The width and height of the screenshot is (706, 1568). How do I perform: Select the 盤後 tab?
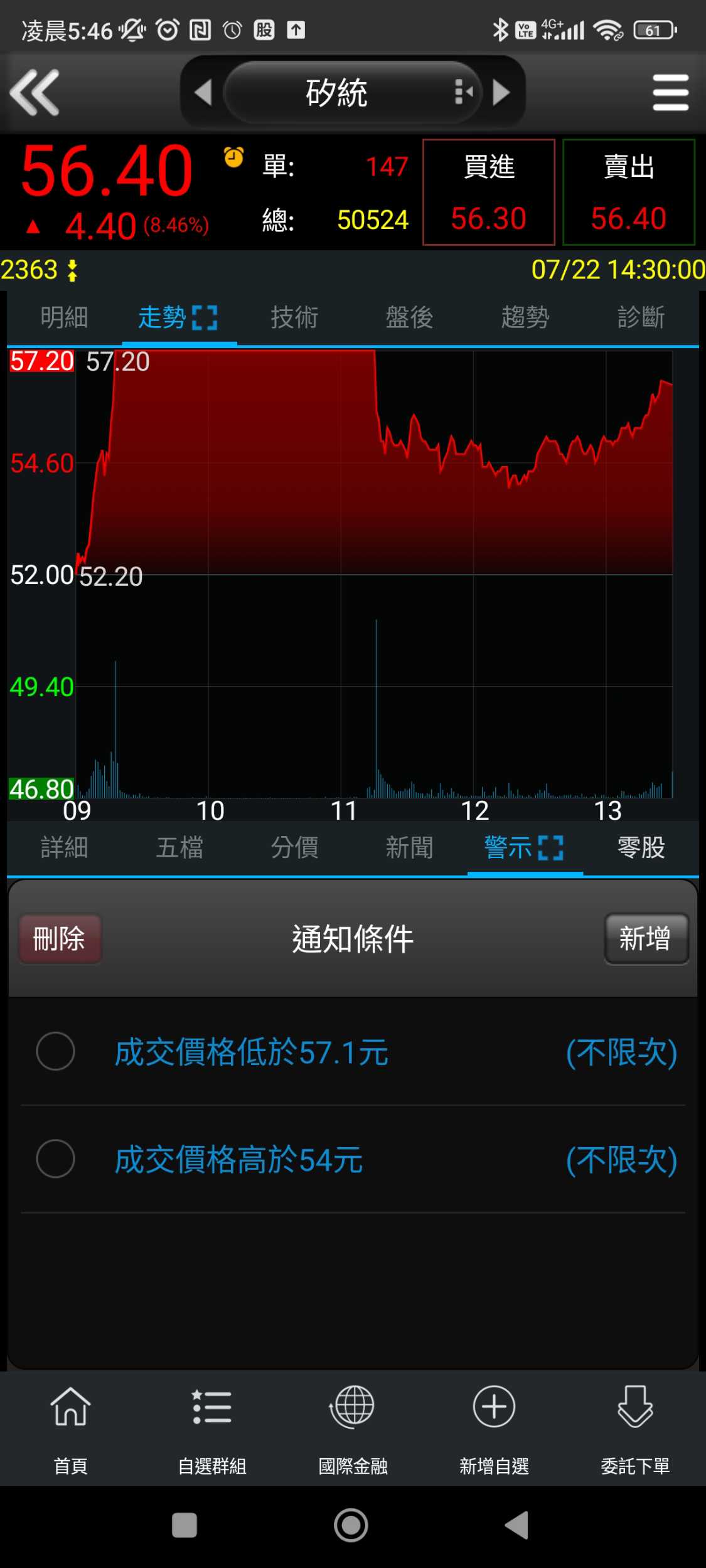[409, 317]
